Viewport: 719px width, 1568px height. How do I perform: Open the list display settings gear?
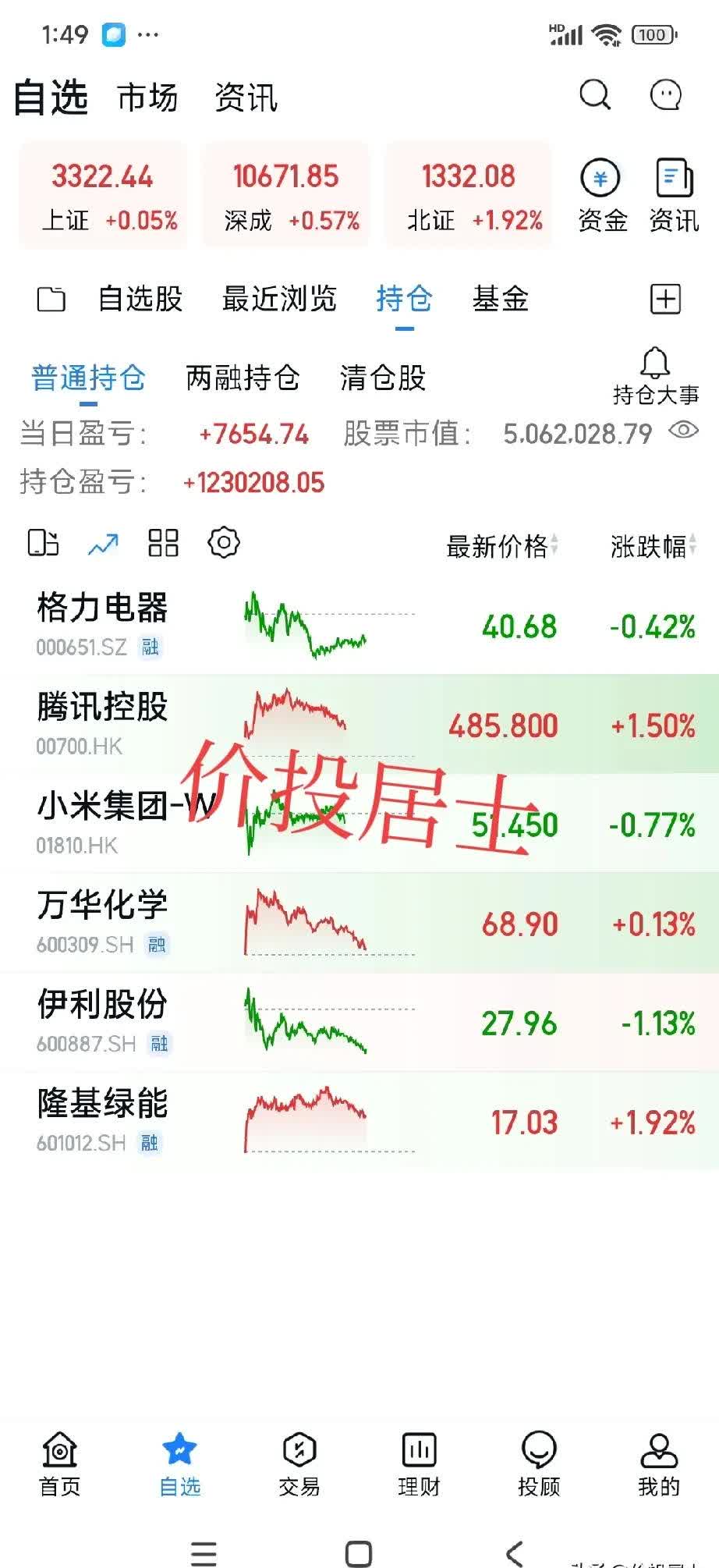224,542
